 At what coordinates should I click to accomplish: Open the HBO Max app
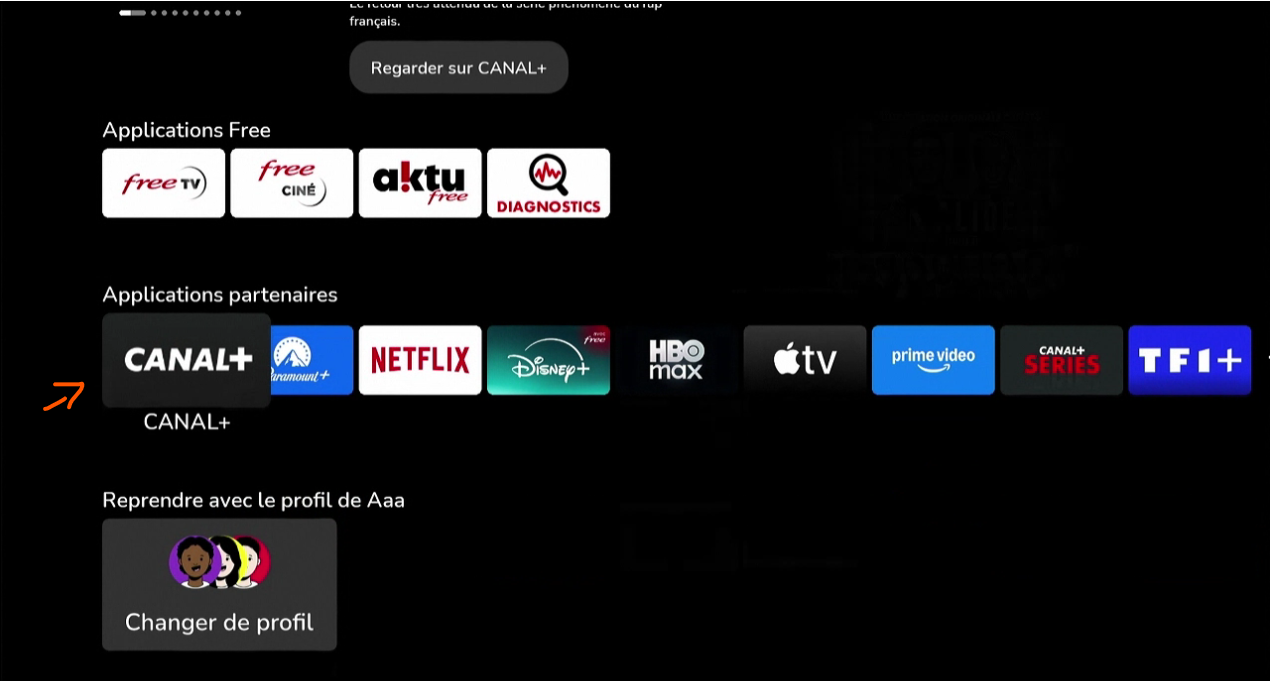click(x=677, y=360)
